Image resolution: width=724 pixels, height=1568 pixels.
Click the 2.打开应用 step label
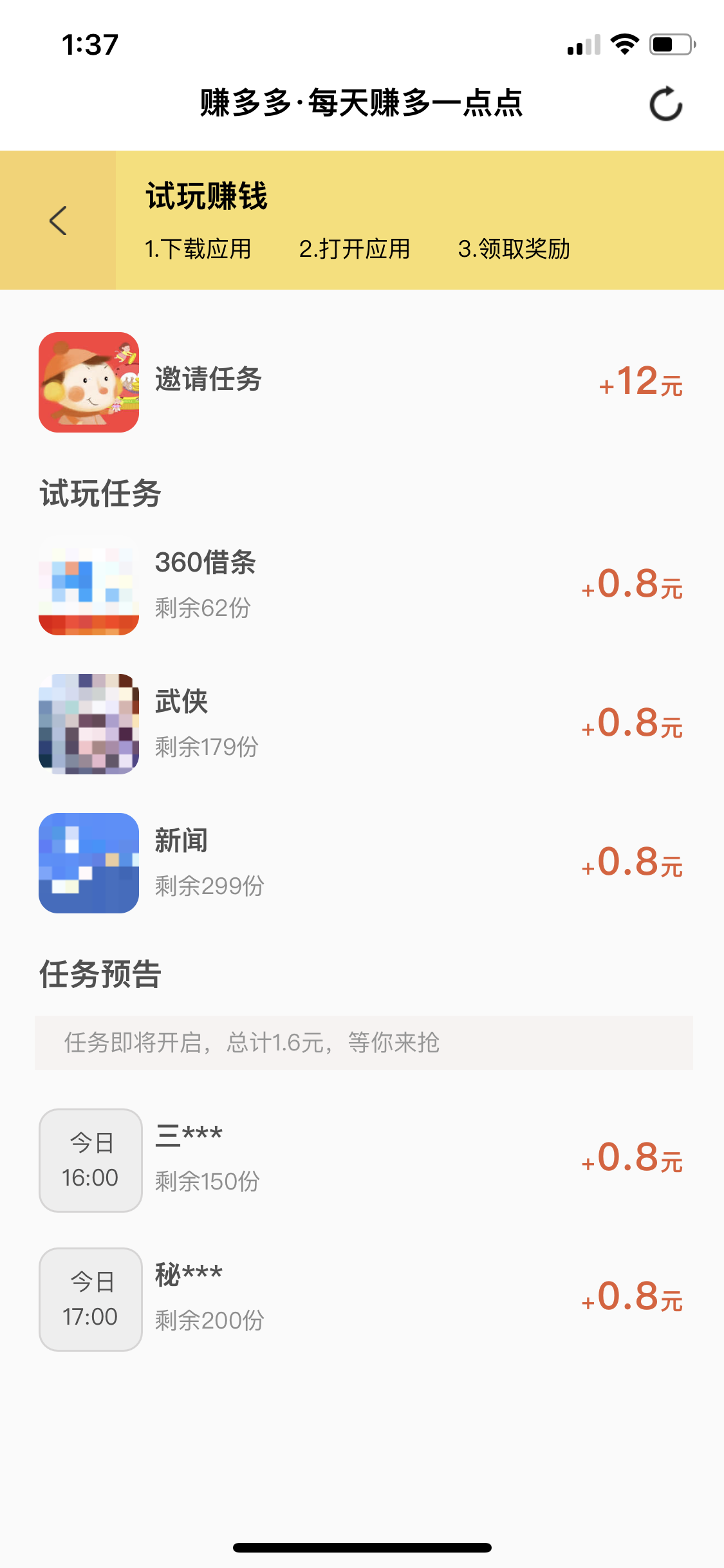(x=356, y=248)
